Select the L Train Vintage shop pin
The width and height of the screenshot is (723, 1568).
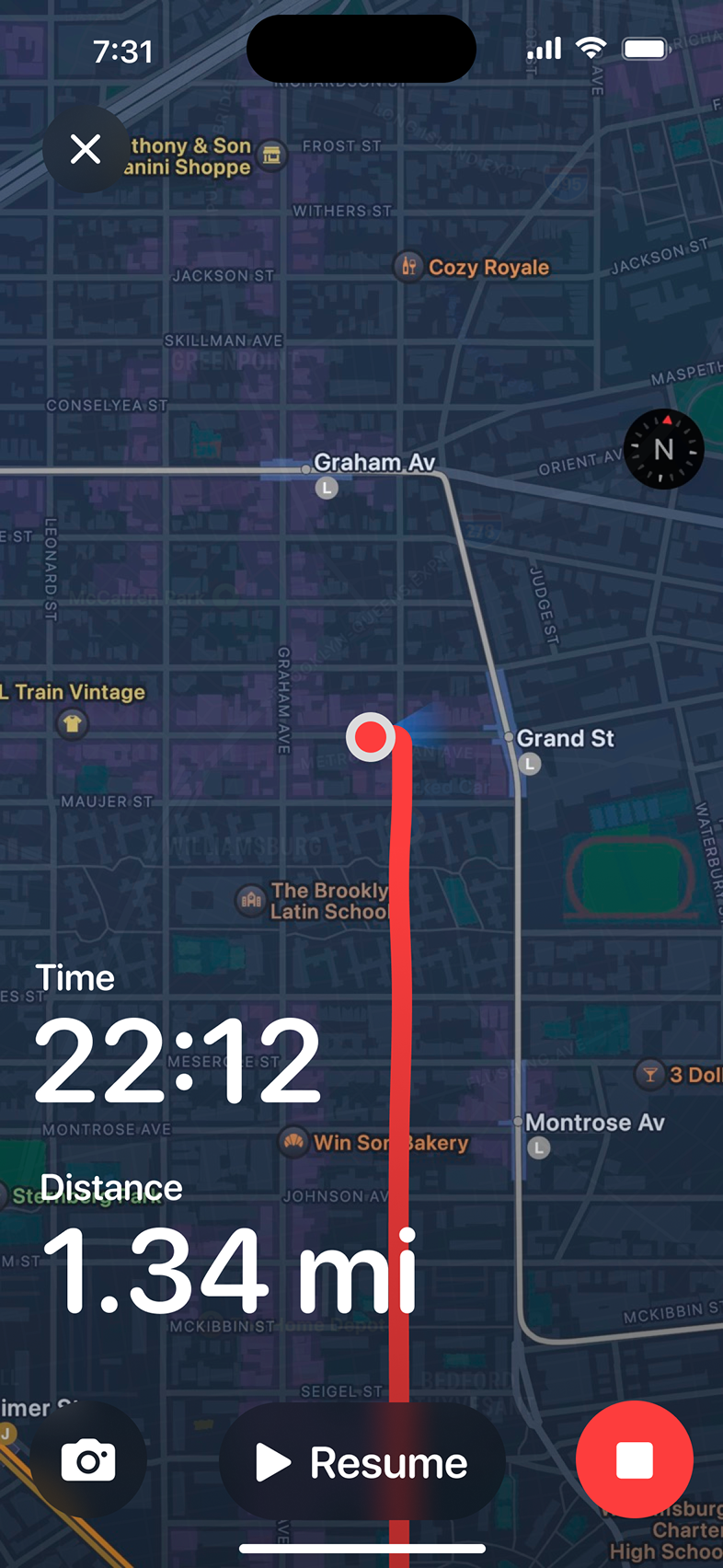[x=73, y=723]
